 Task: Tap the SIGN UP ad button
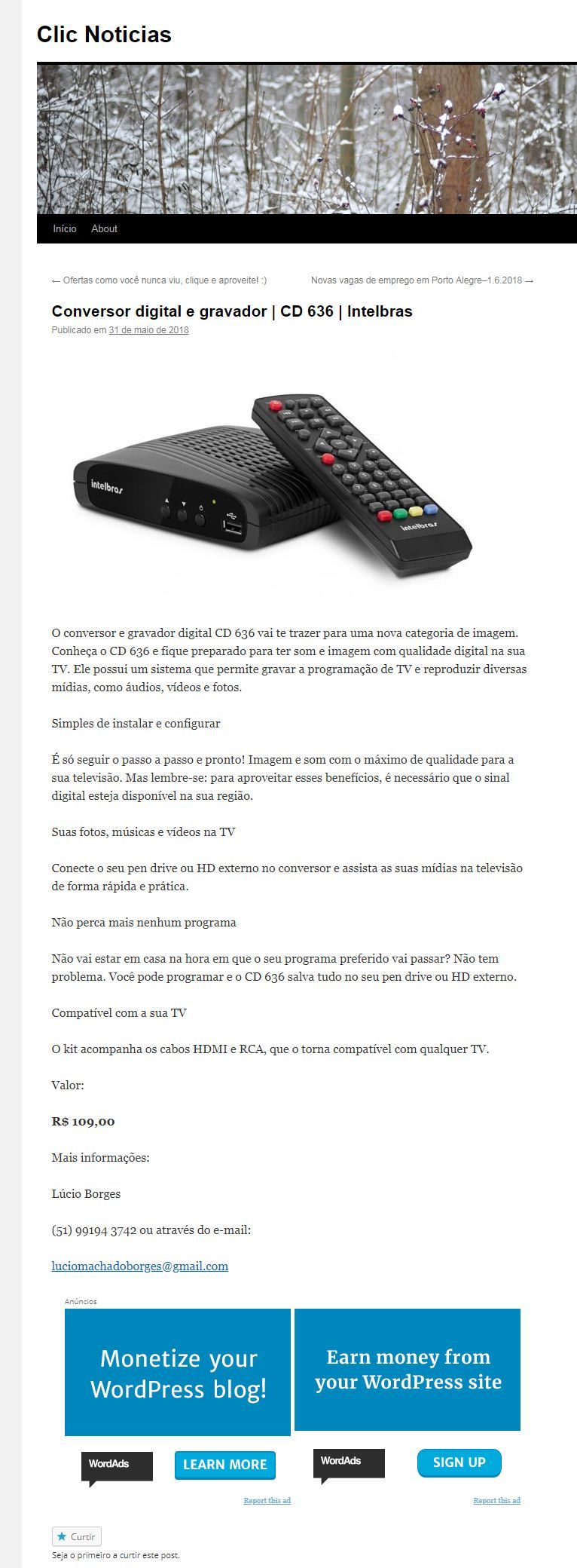pos(459,1462)
